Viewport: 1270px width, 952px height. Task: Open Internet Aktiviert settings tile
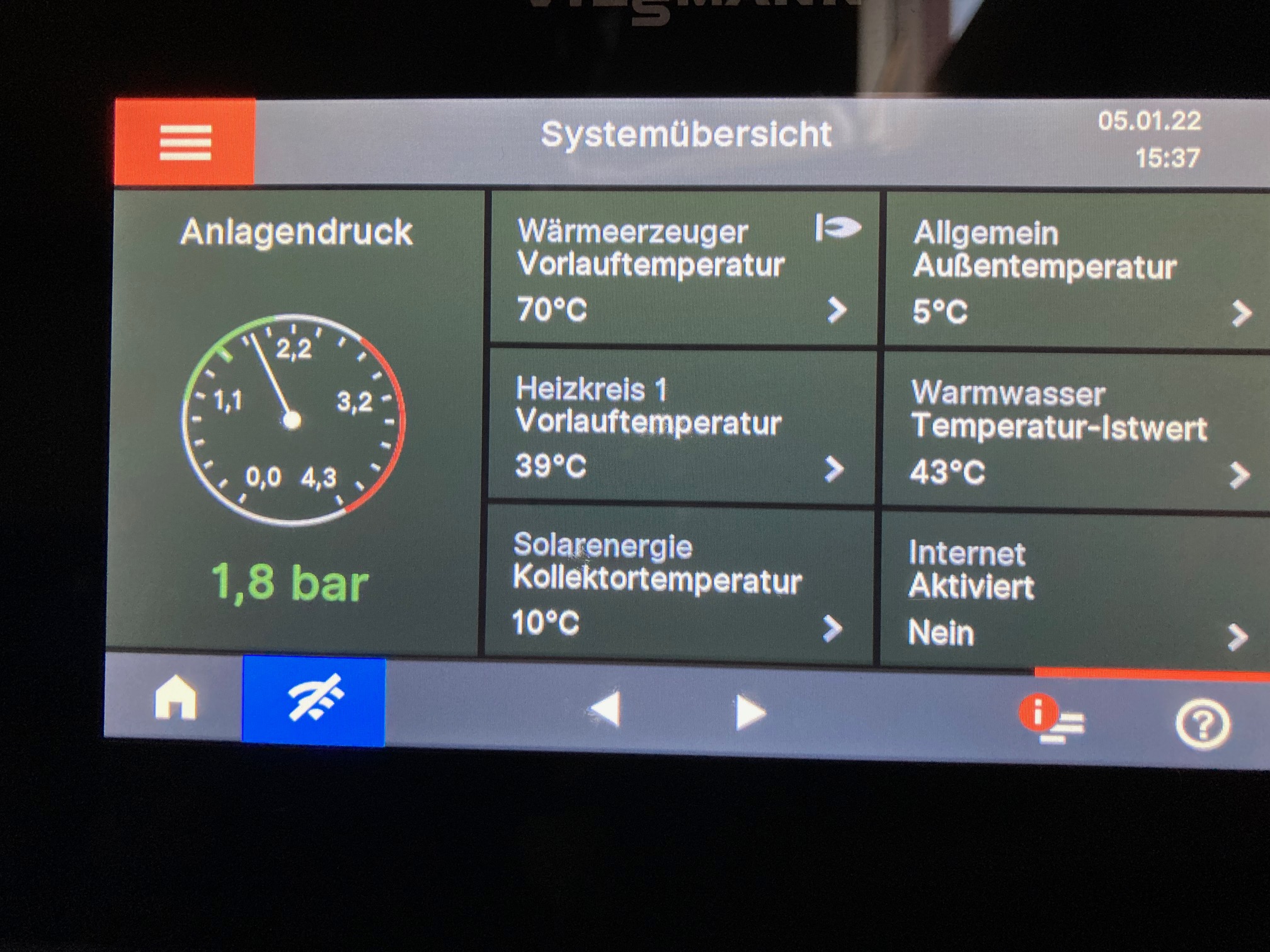(x=1073, y=592)
